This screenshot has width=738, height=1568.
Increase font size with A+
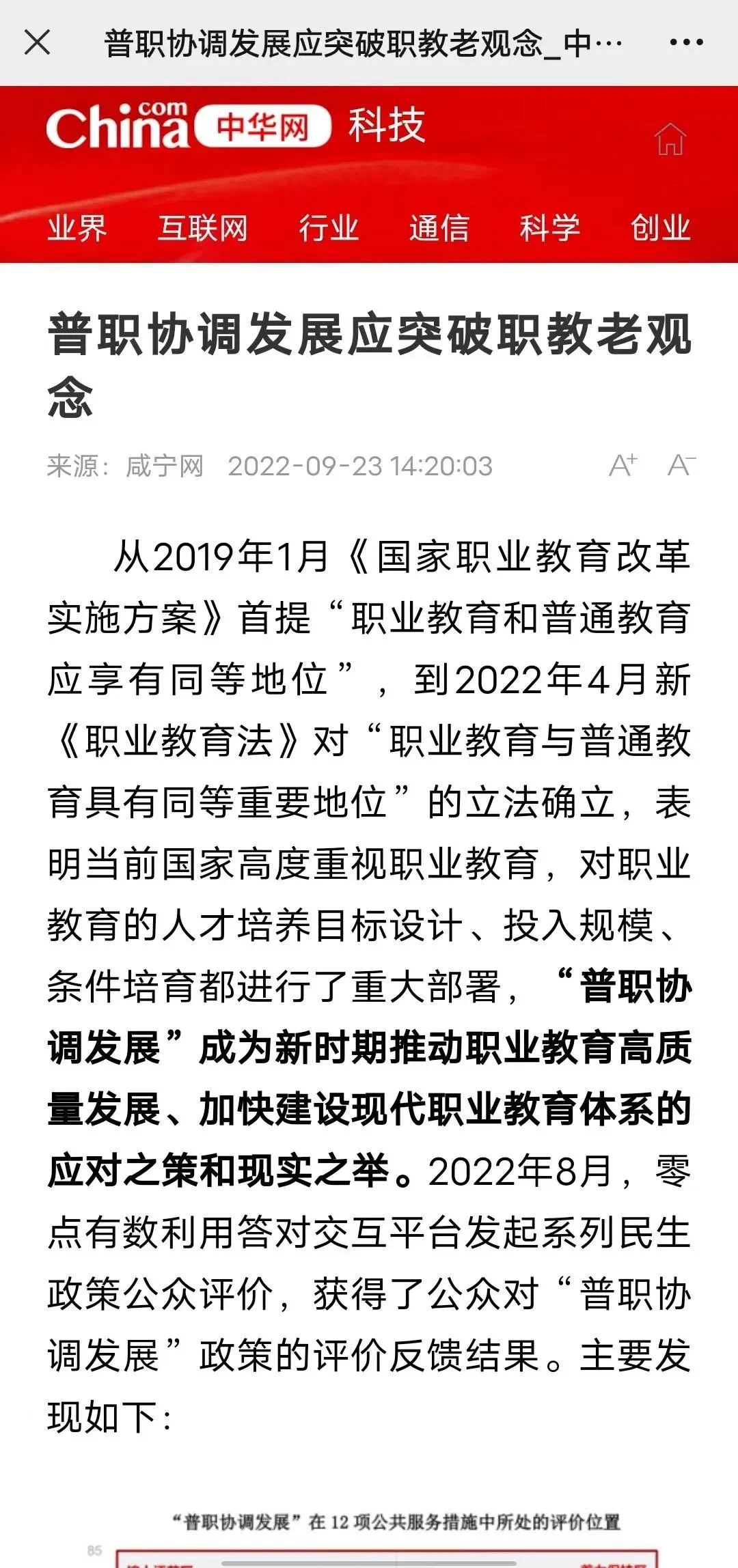(623, 466)
